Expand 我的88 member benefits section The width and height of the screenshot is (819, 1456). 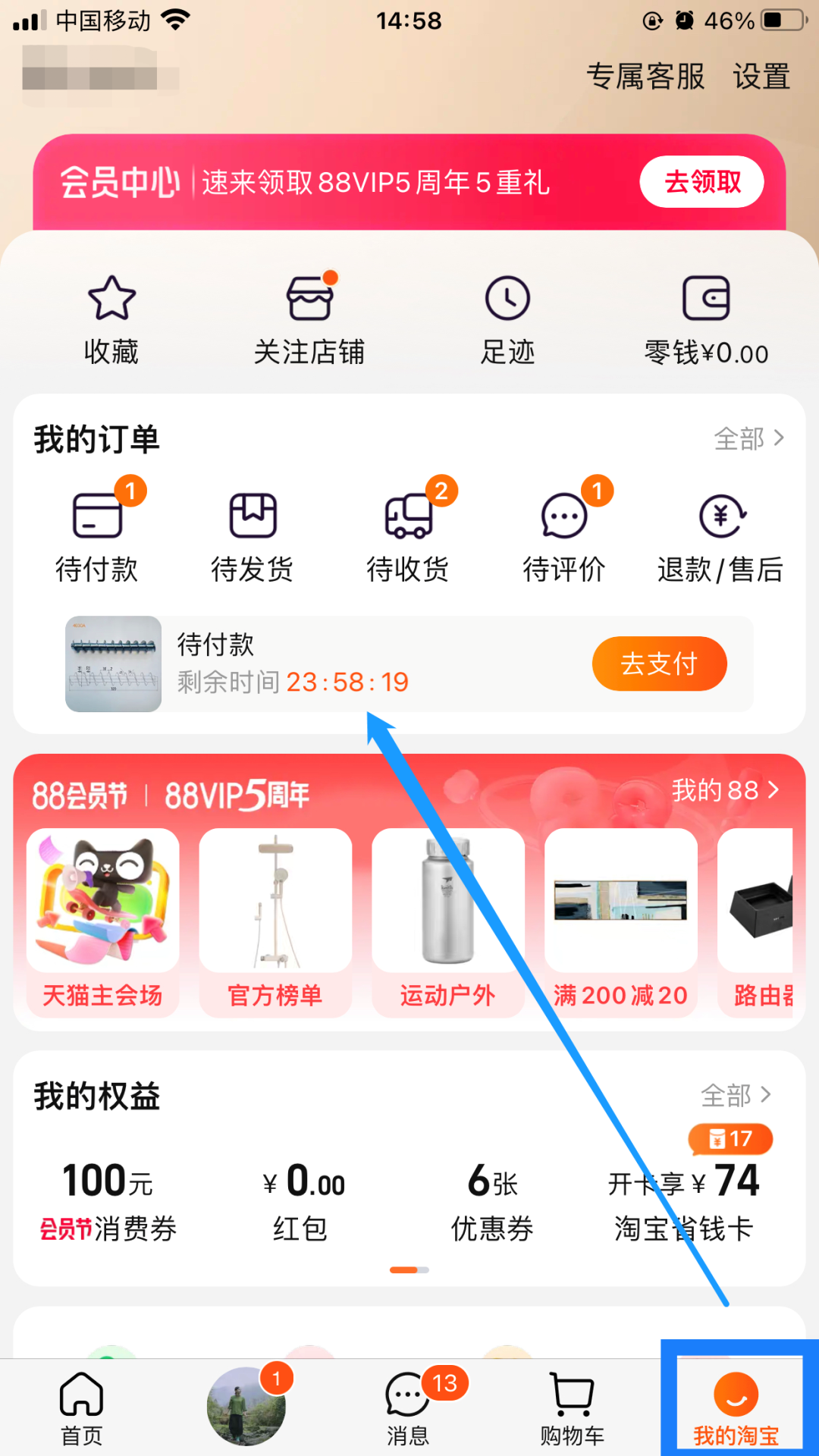click(x=722, y=789)
